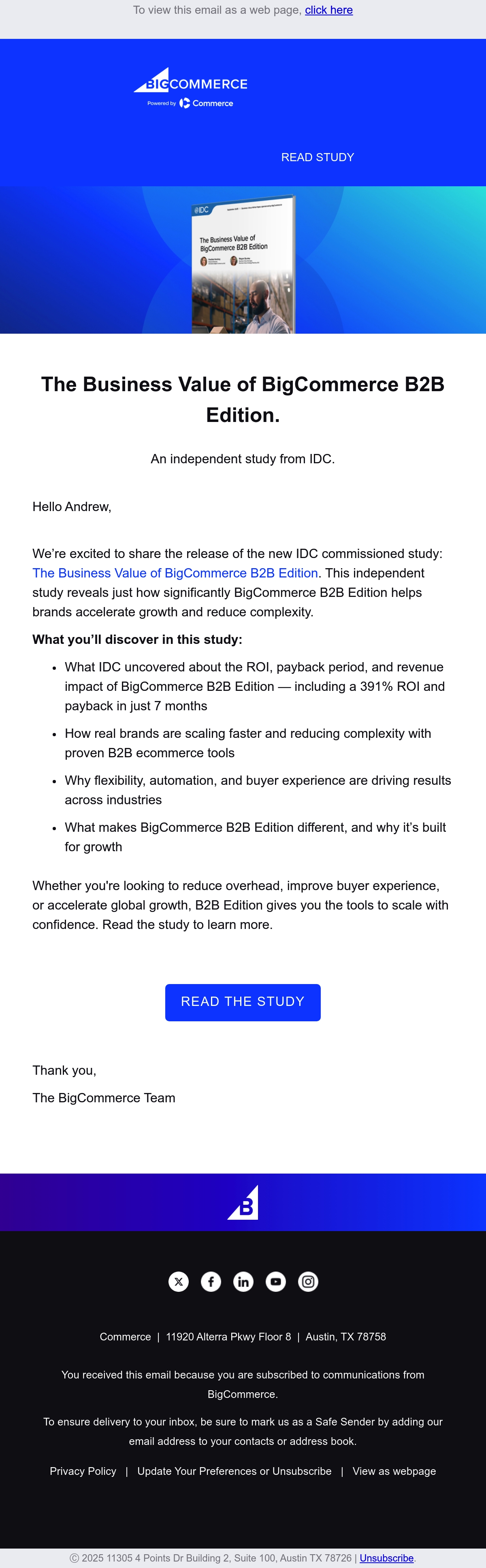Select Update Your Preferences or Unsubscribe
The height and width of the screenshot is (1568, 486).
[x=234, y=1471]
